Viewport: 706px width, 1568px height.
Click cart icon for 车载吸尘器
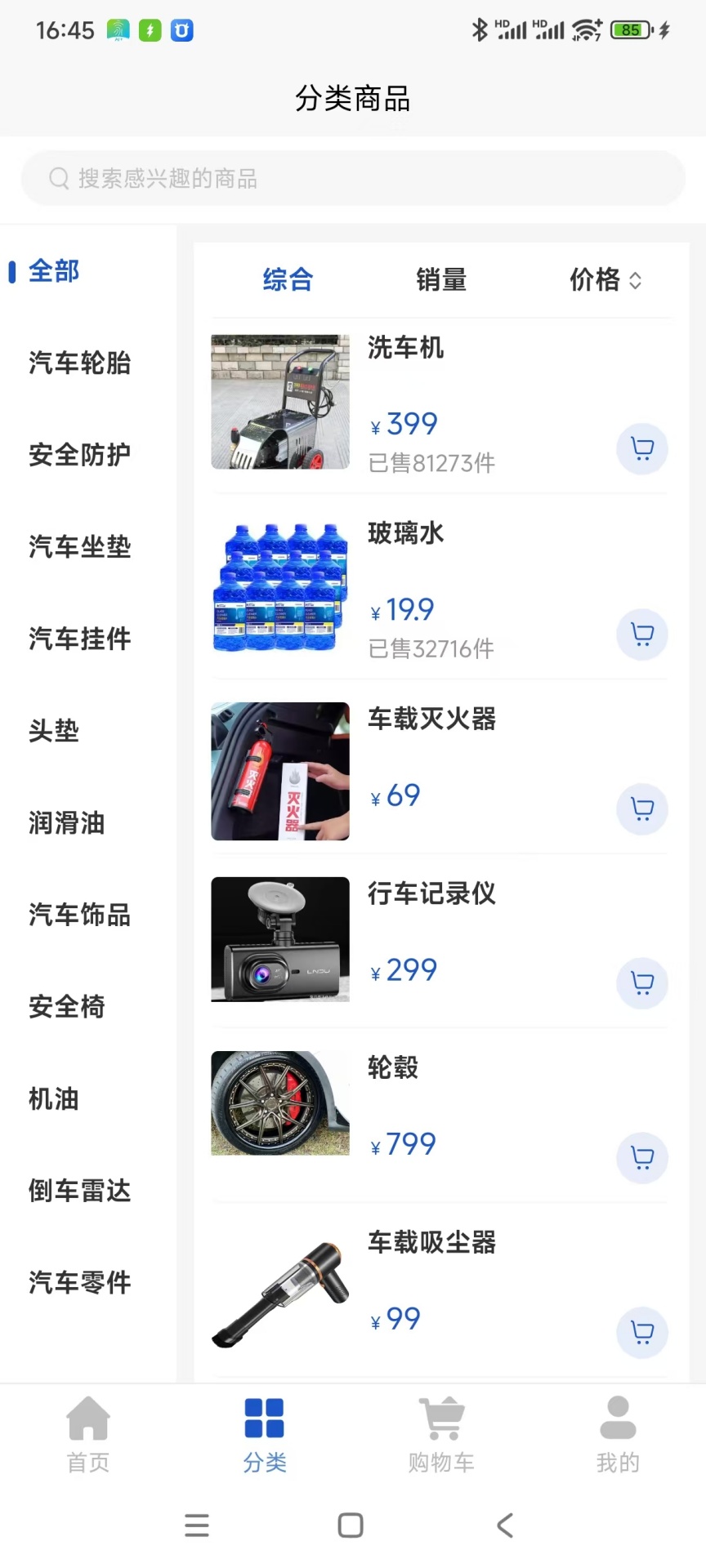(641, 1332)
